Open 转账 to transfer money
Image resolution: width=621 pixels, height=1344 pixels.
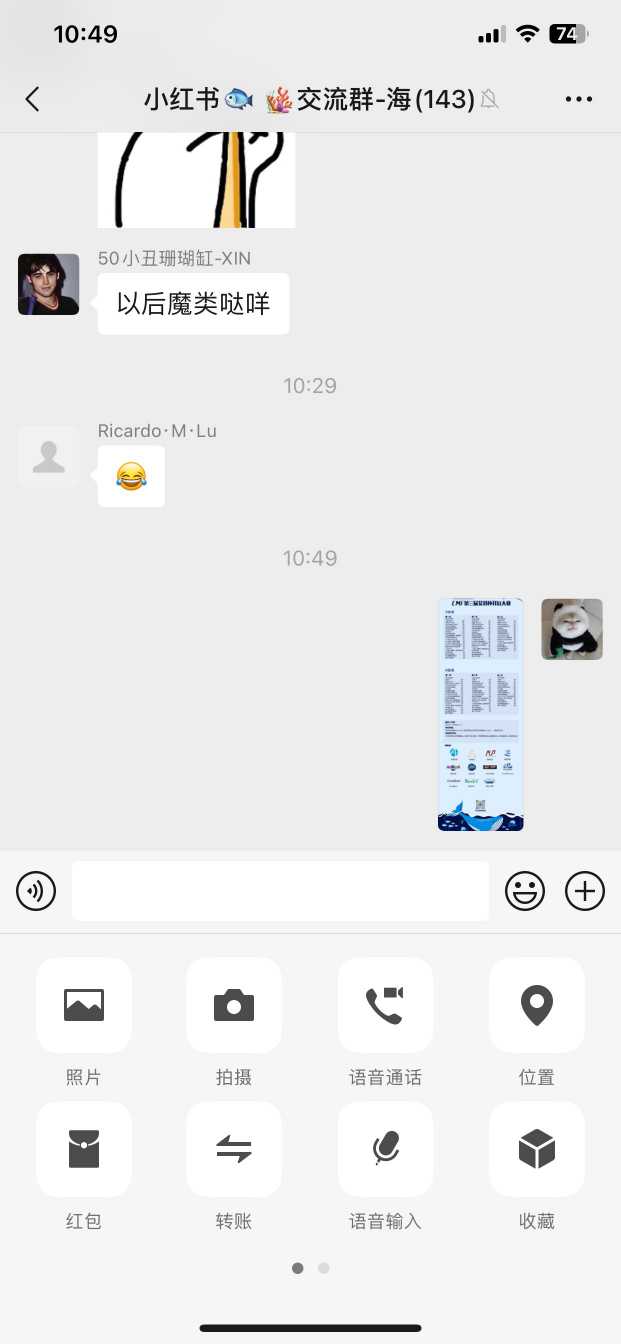pos(234,1150)
